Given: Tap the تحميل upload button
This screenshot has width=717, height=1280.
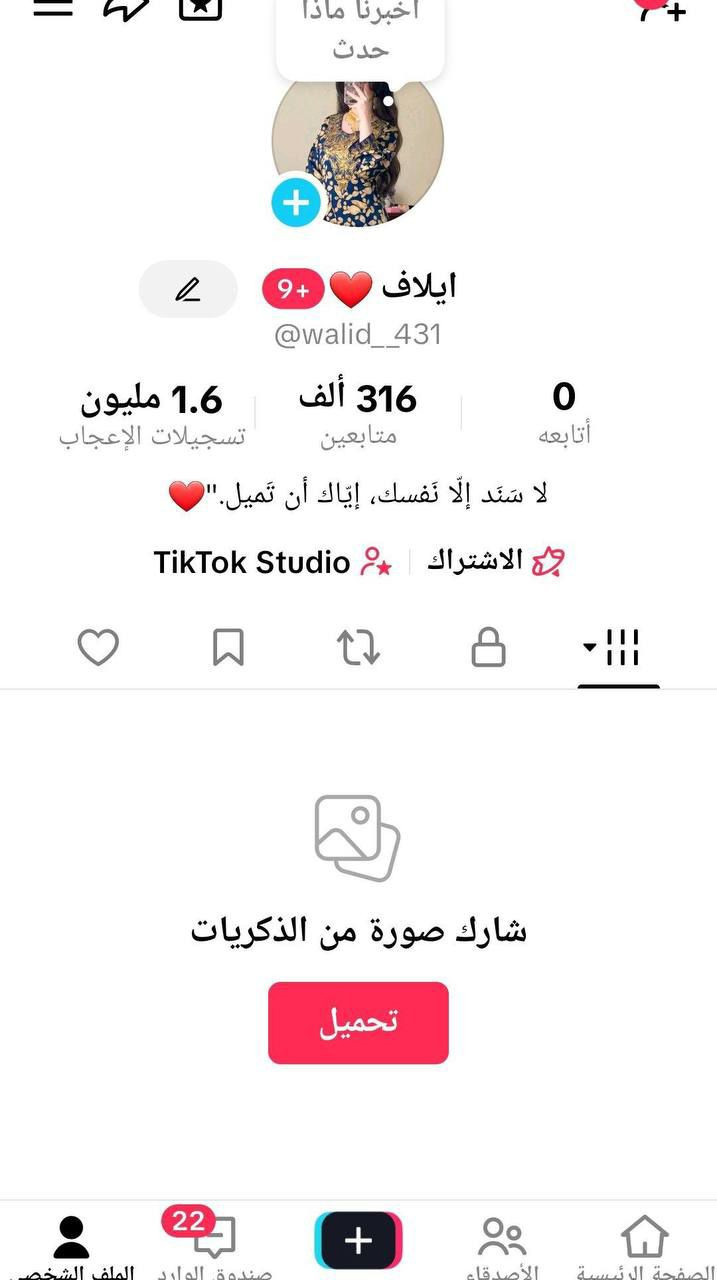Looking at the screenshot, I should coord(358,1022).
